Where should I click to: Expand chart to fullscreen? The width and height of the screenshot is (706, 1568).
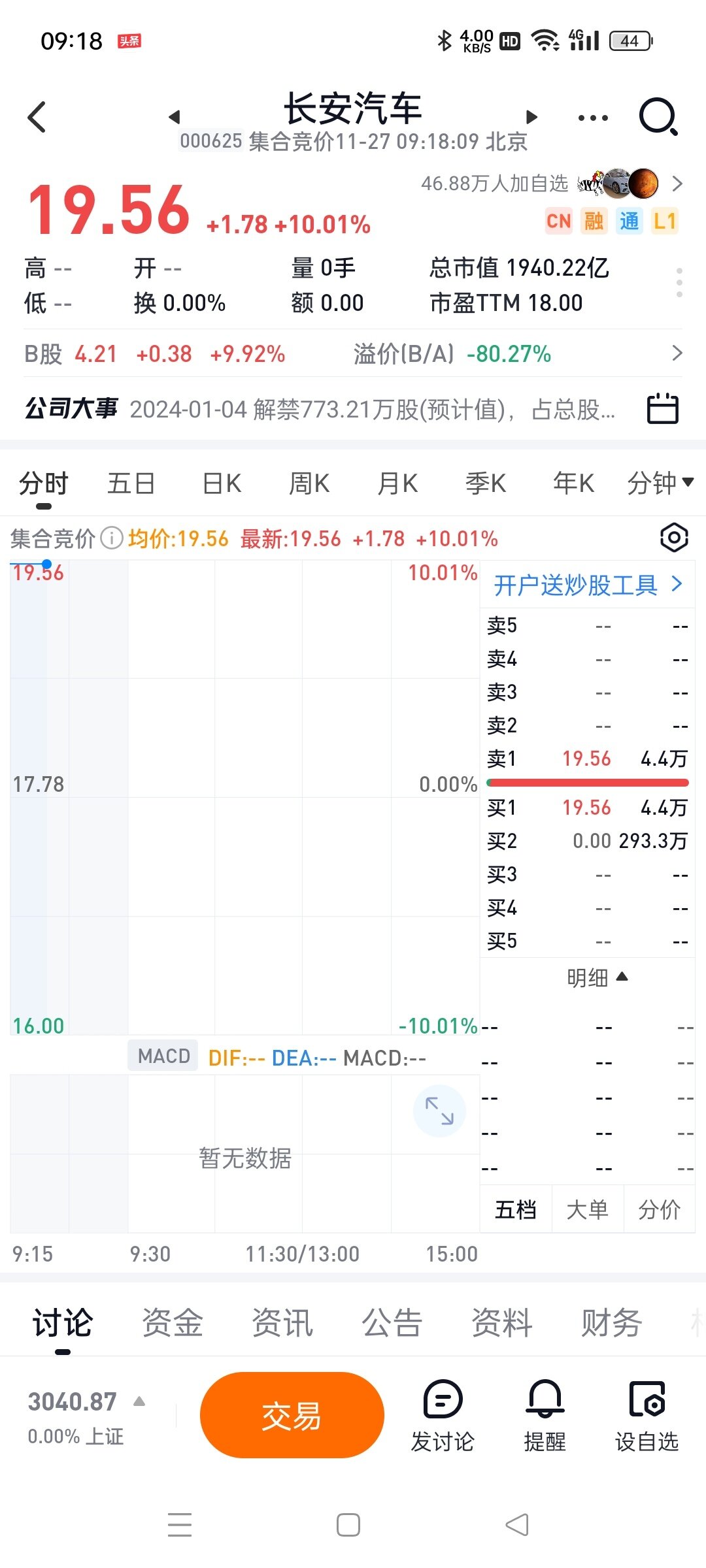439,1111
